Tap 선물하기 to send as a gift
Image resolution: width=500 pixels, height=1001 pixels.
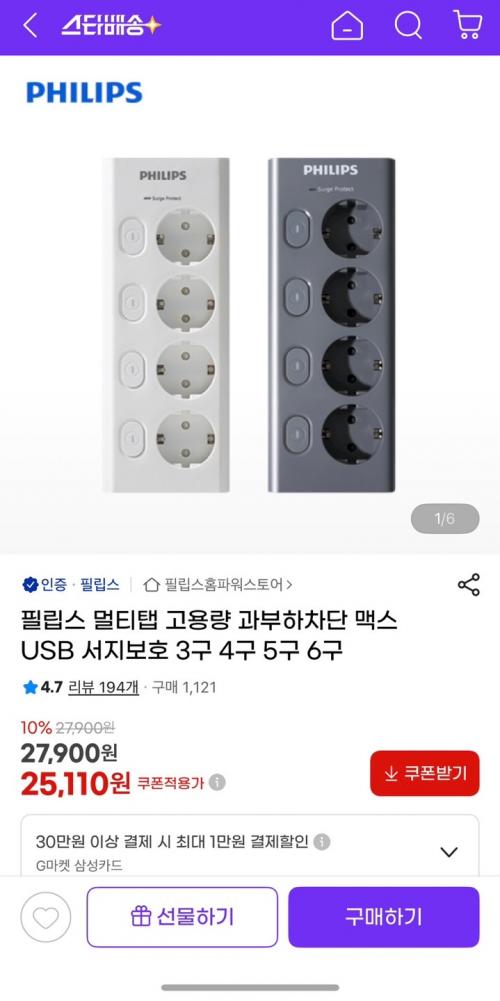pos(183,917)
